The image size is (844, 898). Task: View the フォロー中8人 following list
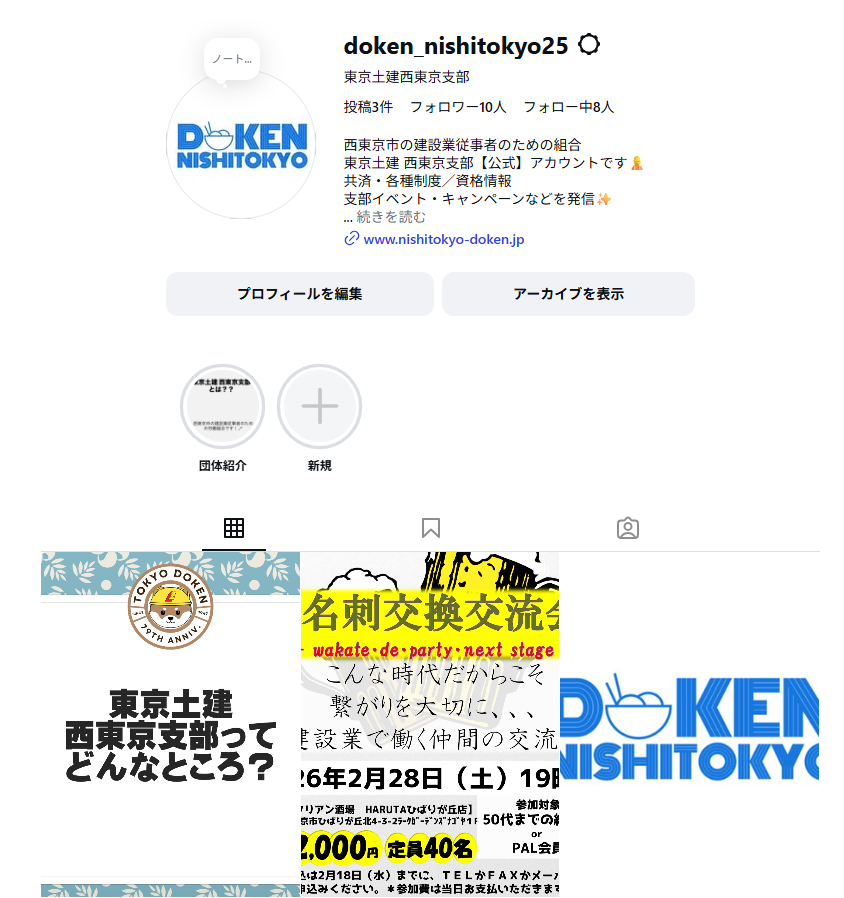(x=568, y=107)
